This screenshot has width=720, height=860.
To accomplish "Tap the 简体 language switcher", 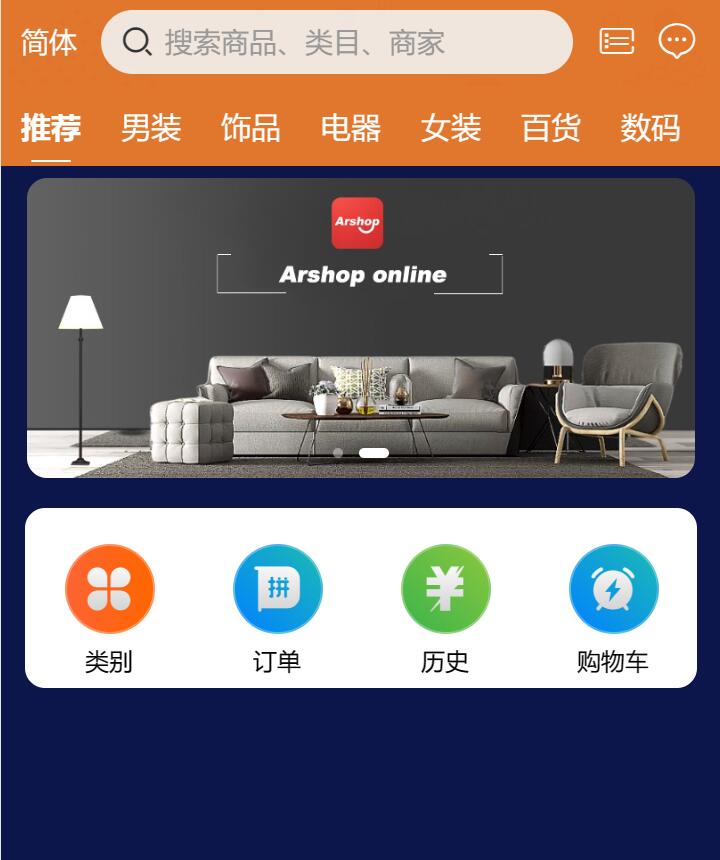I will [x=48, y=42].
